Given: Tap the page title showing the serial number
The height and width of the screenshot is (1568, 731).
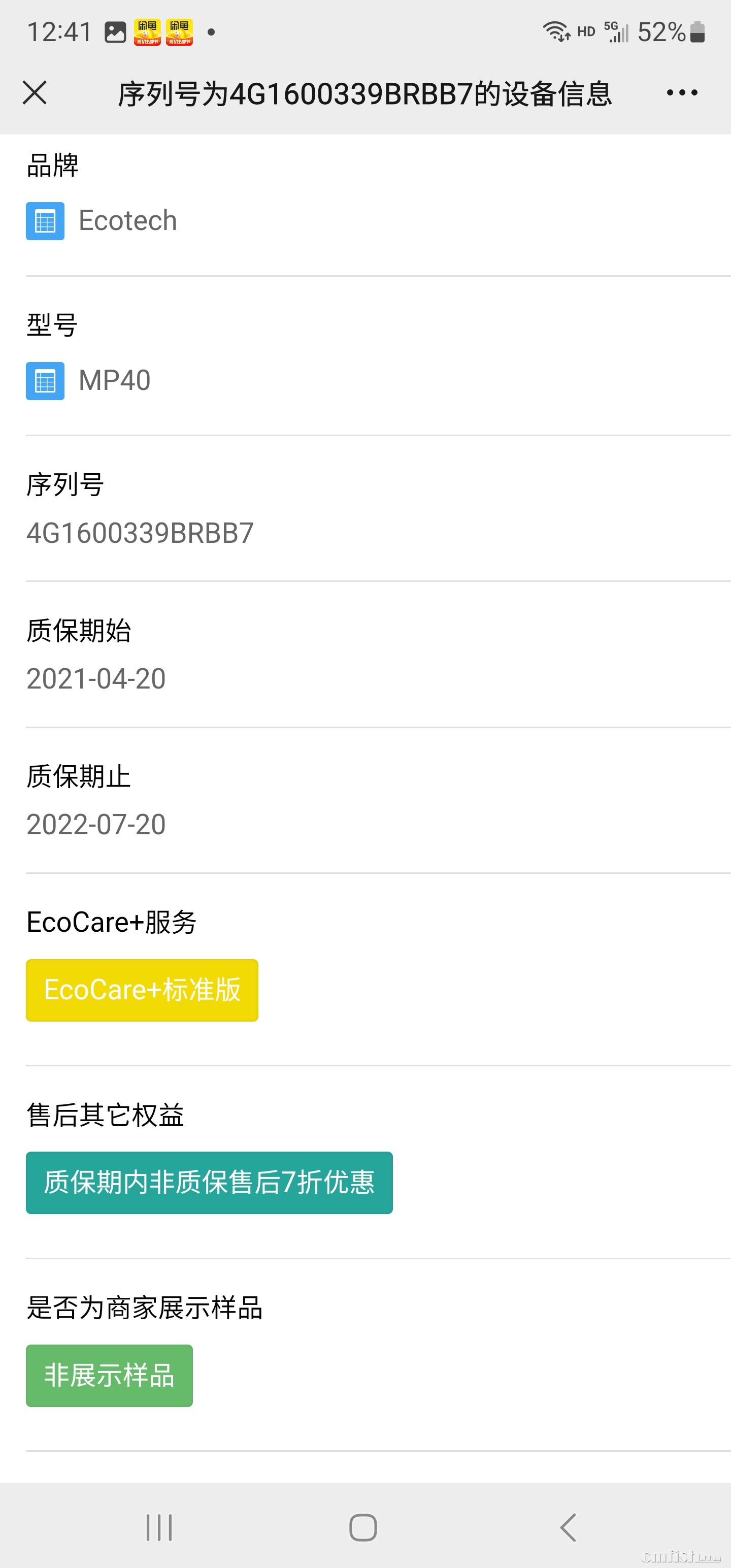Looking at the screenshot, I should point(365,92).
